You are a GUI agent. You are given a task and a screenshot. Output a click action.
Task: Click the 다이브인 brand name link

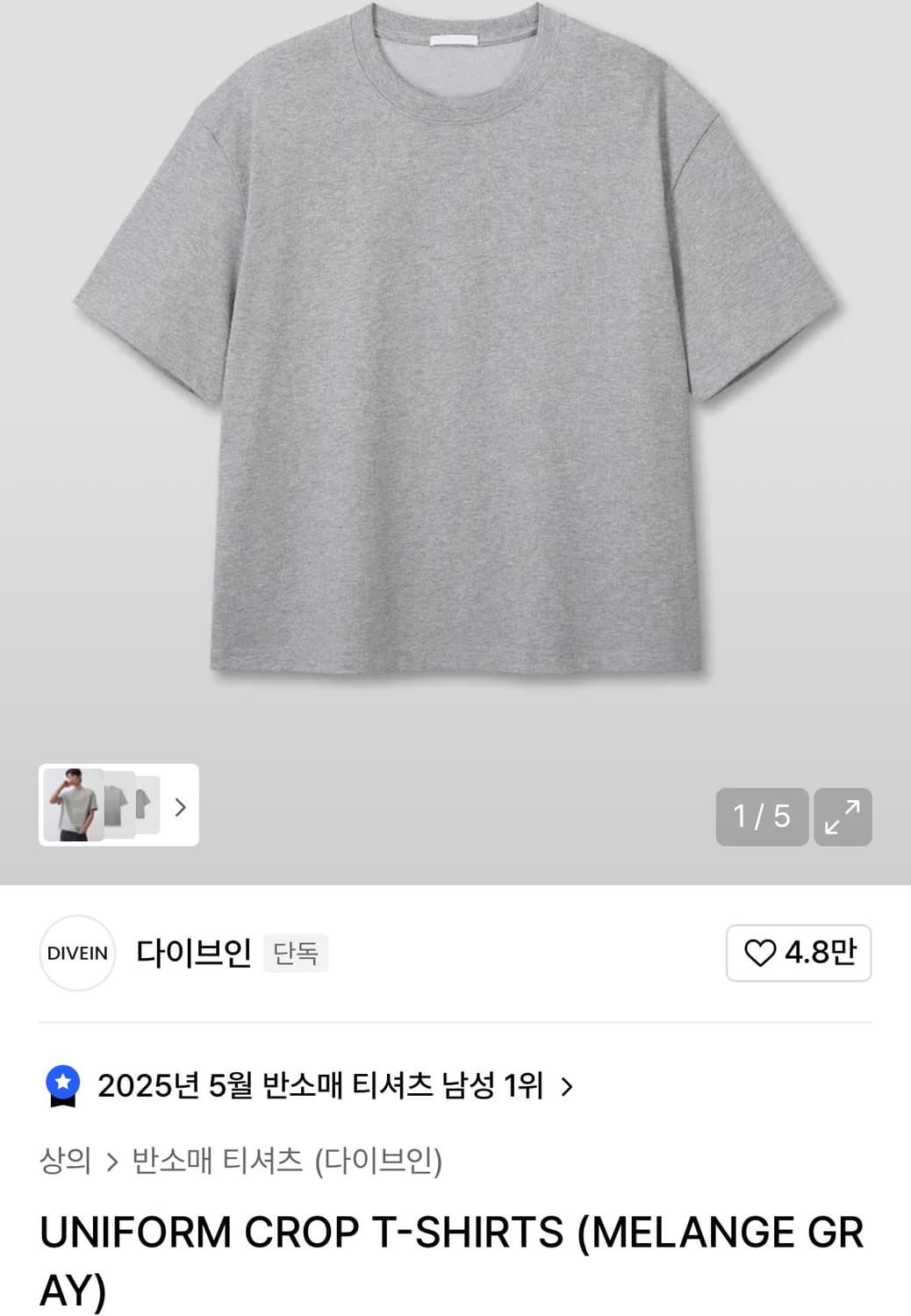(x=193, y=953)
